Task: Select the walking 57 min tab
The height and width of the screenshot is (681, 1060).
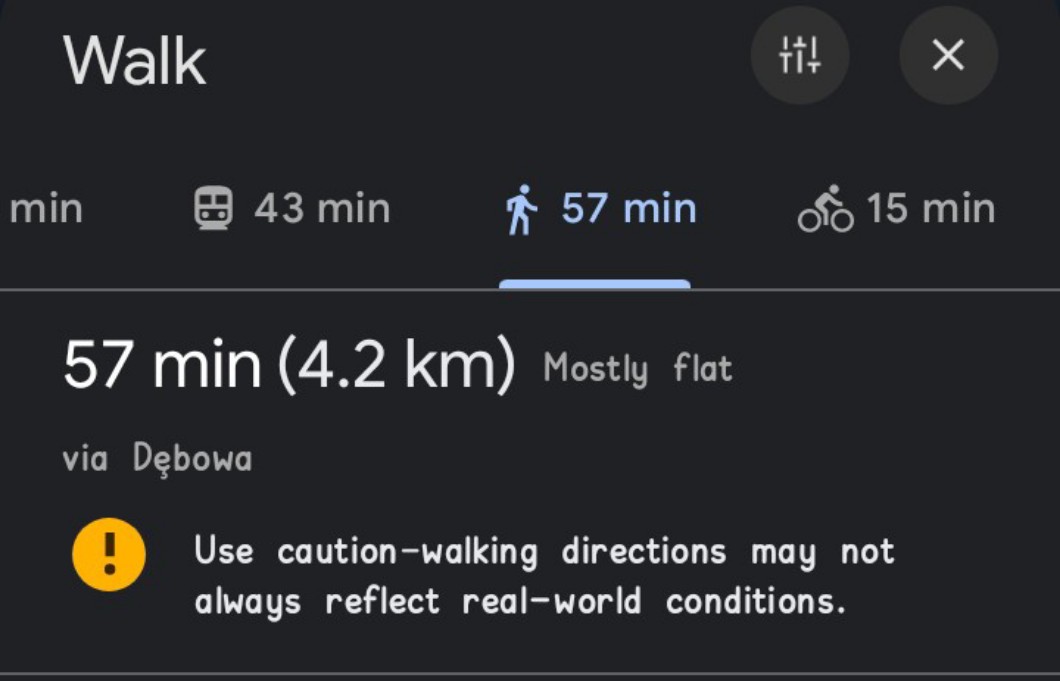Action: (600, 210)
